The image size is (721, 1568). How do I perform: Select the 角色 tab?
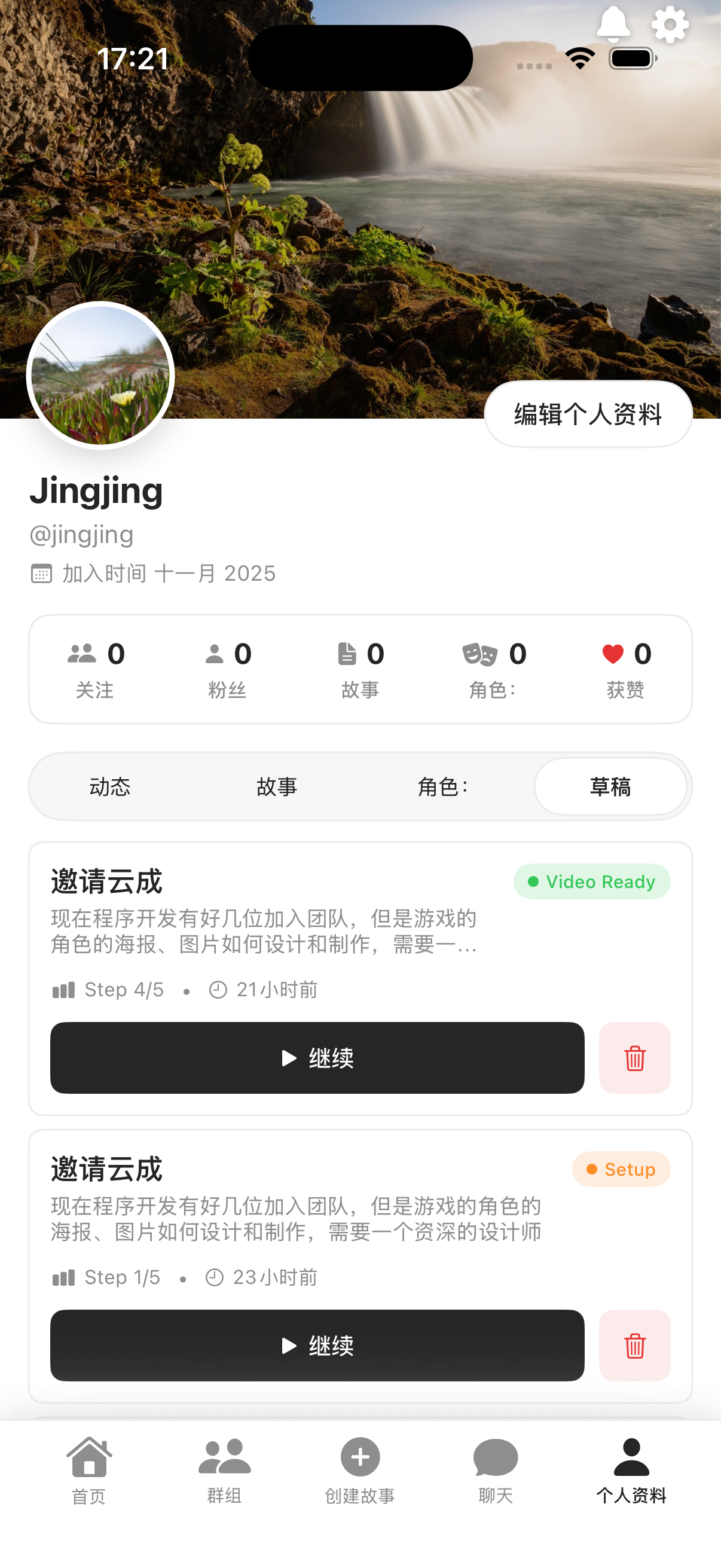pos(443,786)
